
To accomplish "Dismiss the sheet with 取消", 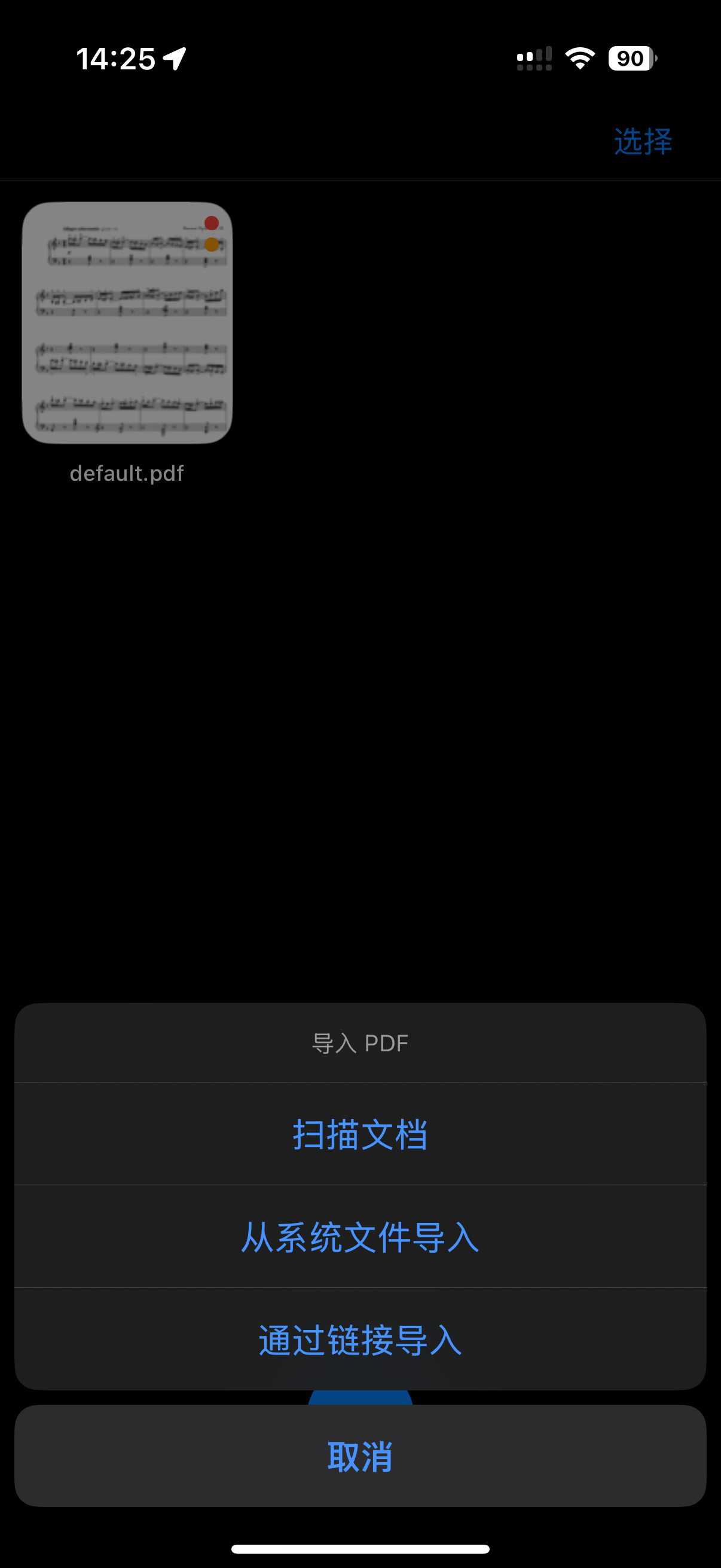I will pos(360,1456).
